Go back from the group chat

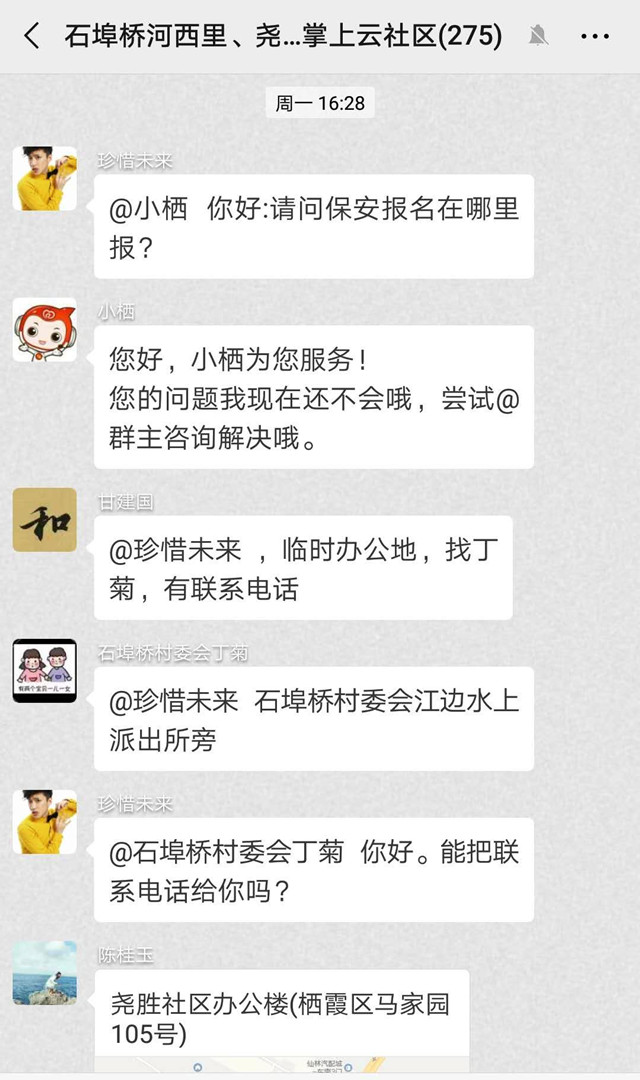point(32,37)
